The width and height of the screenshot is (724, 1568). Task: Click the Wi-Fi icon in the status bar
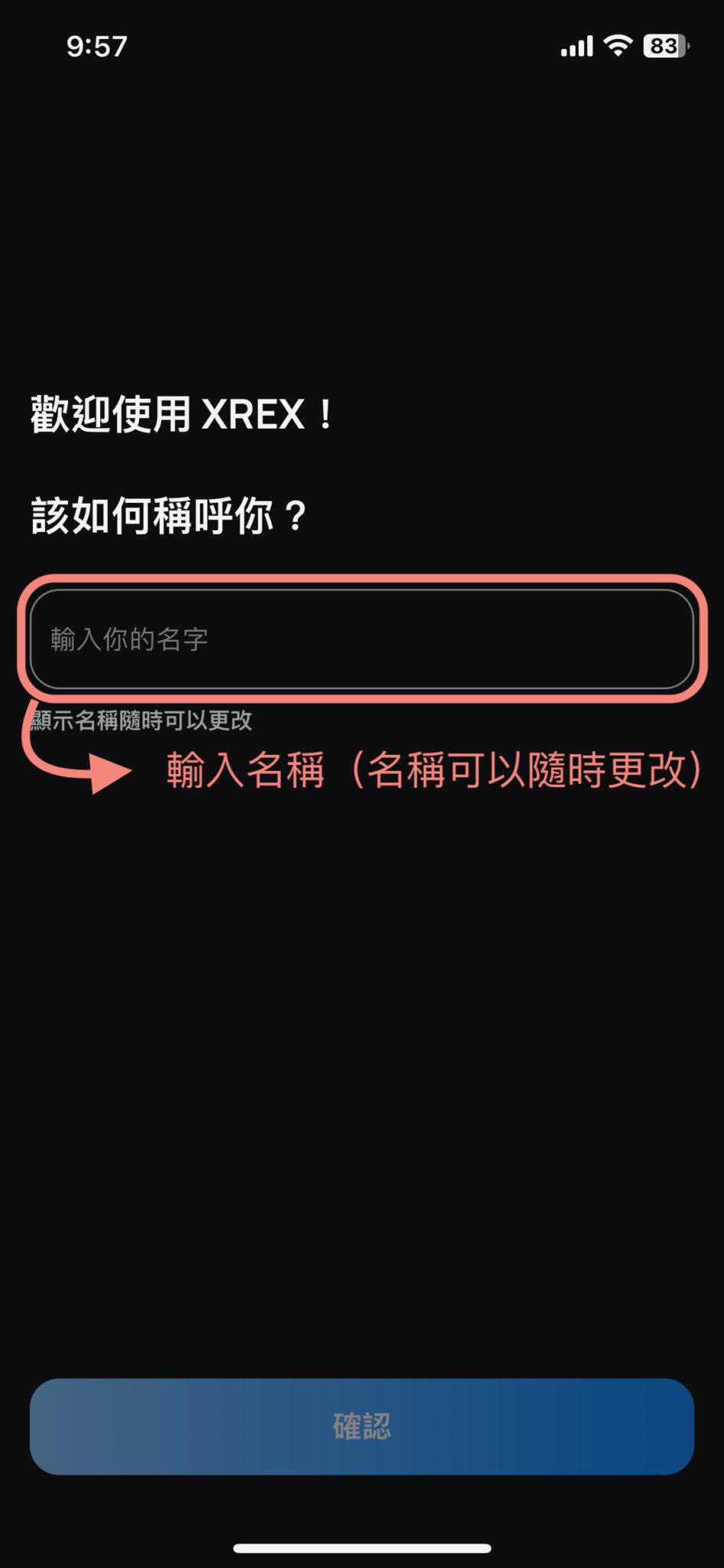tap(617, 47)
